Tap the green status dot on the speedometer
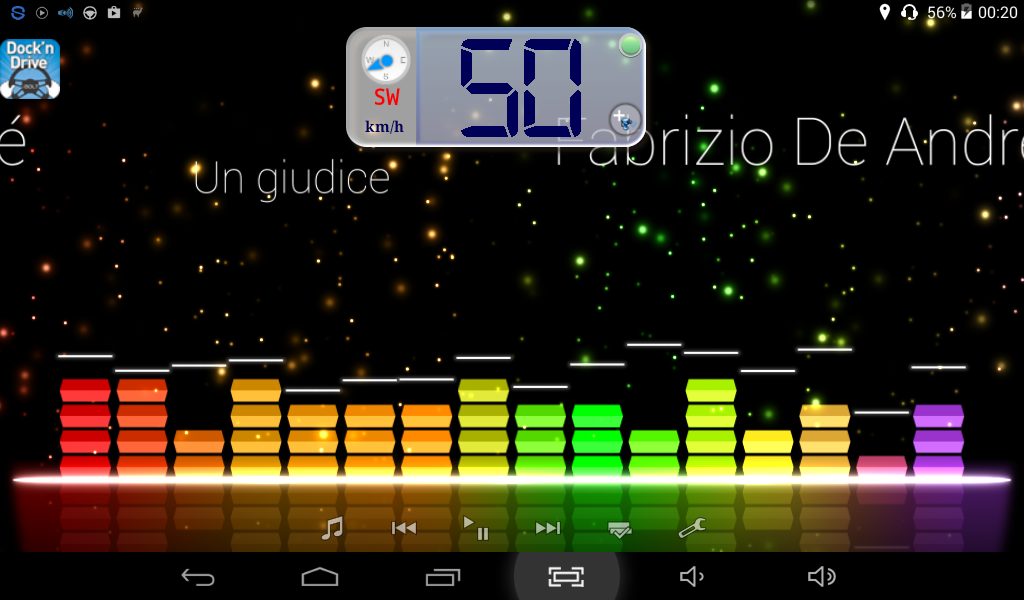The height and width of the screenshot is (600, 1024). pyautogui.click(x=630, y=45)
